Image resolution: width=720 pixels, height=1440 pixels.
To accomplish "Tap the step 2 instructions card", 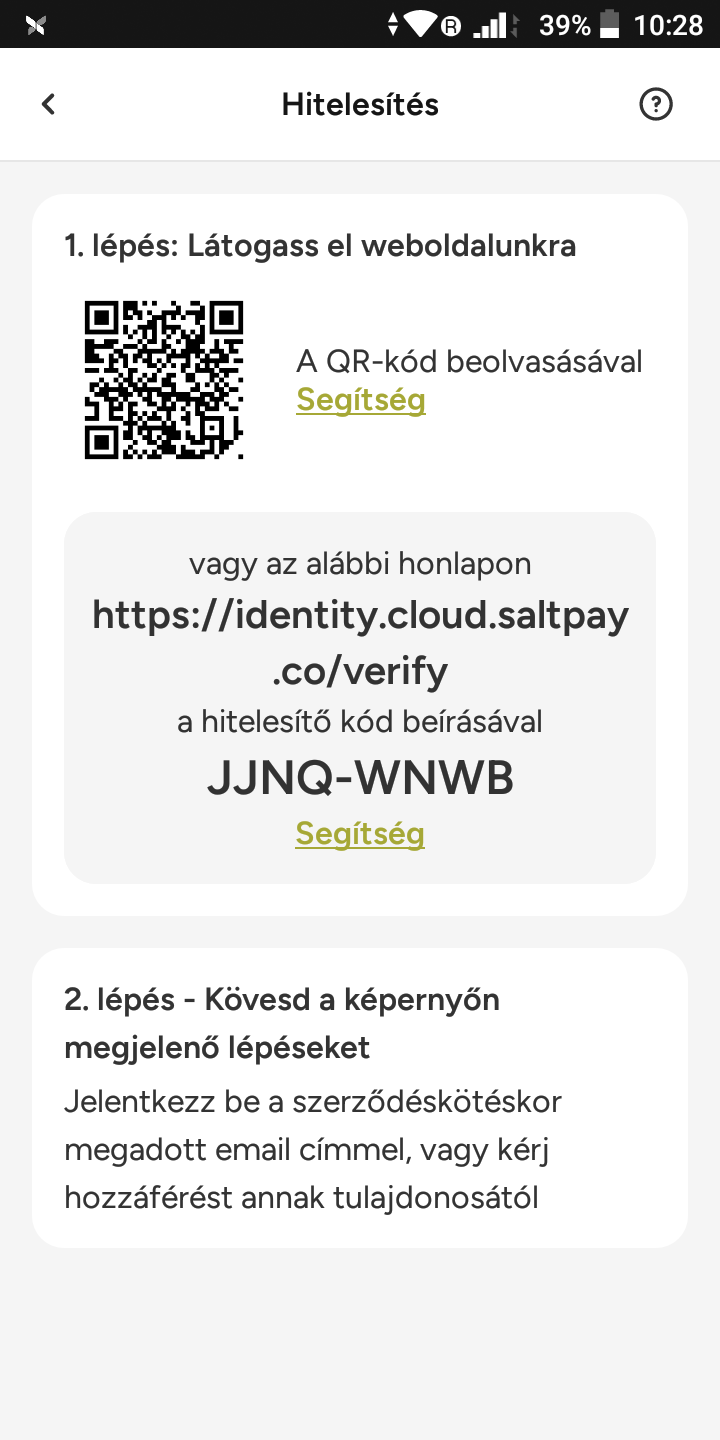I will 360,1097.
